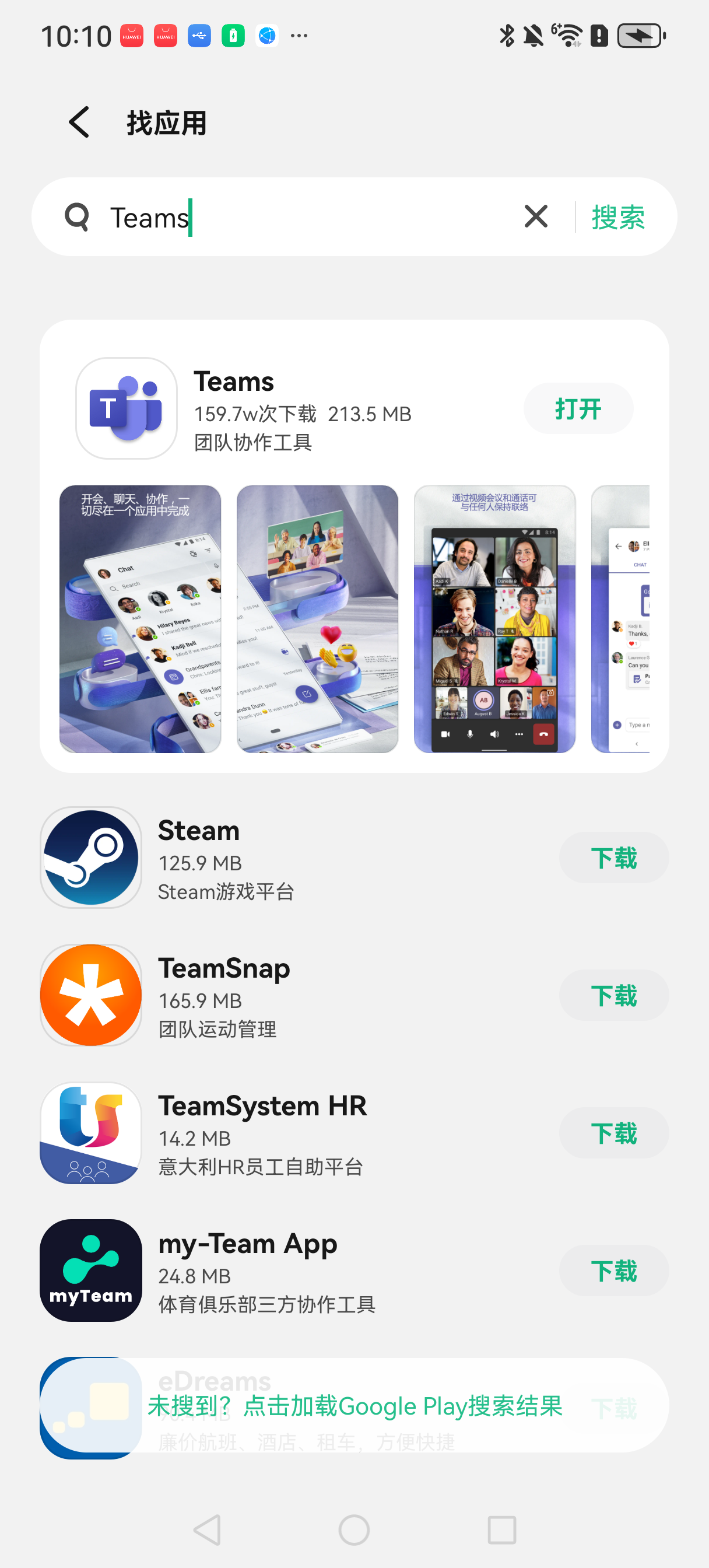View the Teams video meeting screenshot
This screenshot has height=1568, width=709.
click(x=494, y=619)
